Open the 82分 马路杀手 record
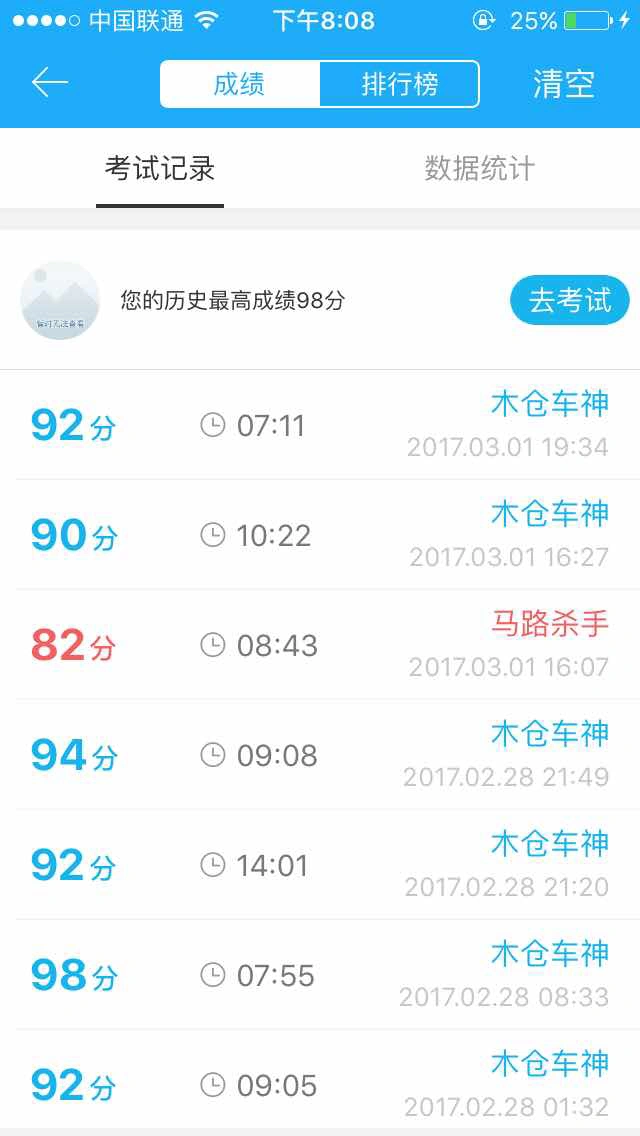 pyautogui.click(x=320, y=645)
